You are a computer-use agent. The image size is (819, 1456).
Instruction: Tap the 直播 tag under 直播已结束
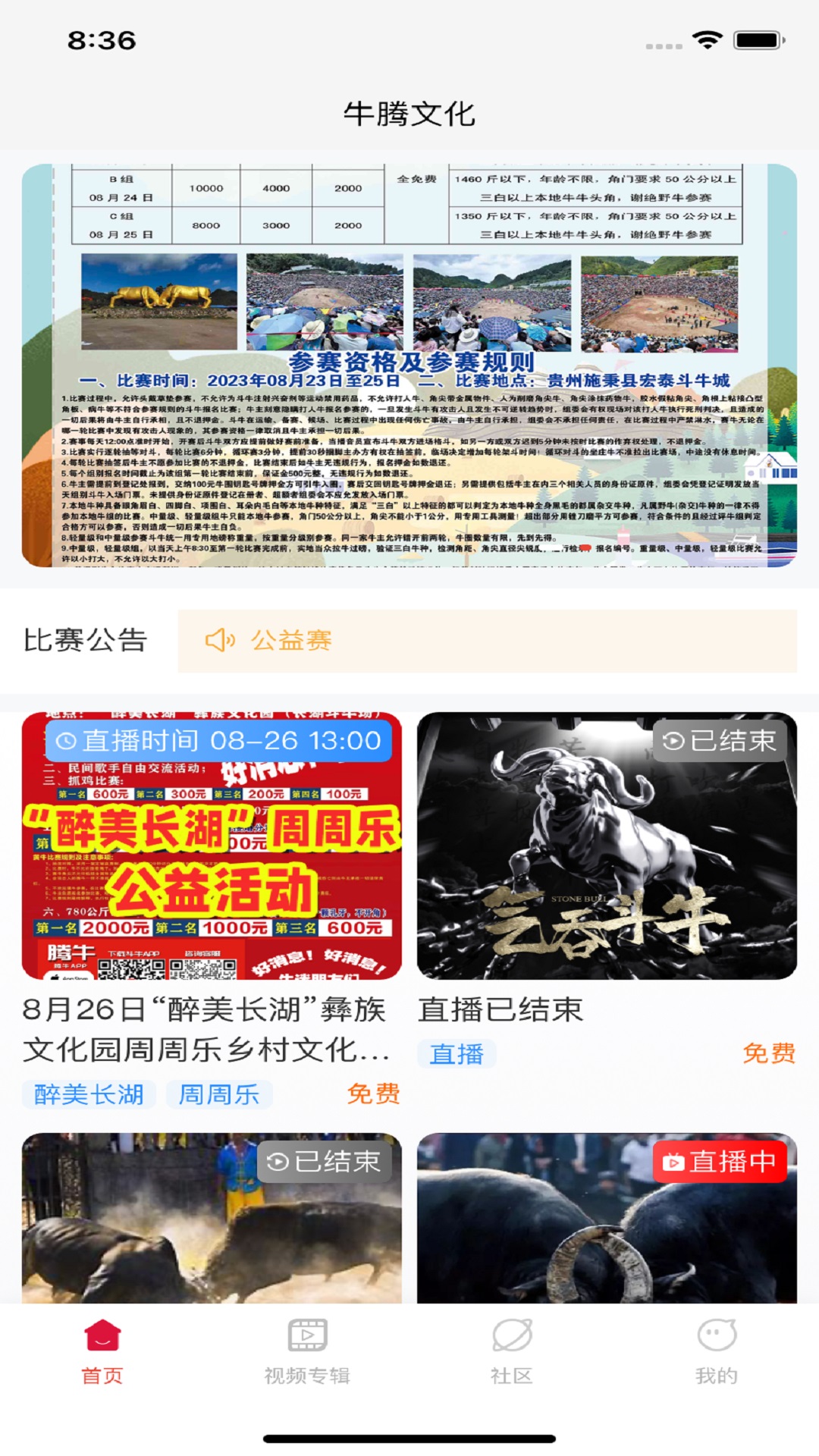click(457, 1053)
